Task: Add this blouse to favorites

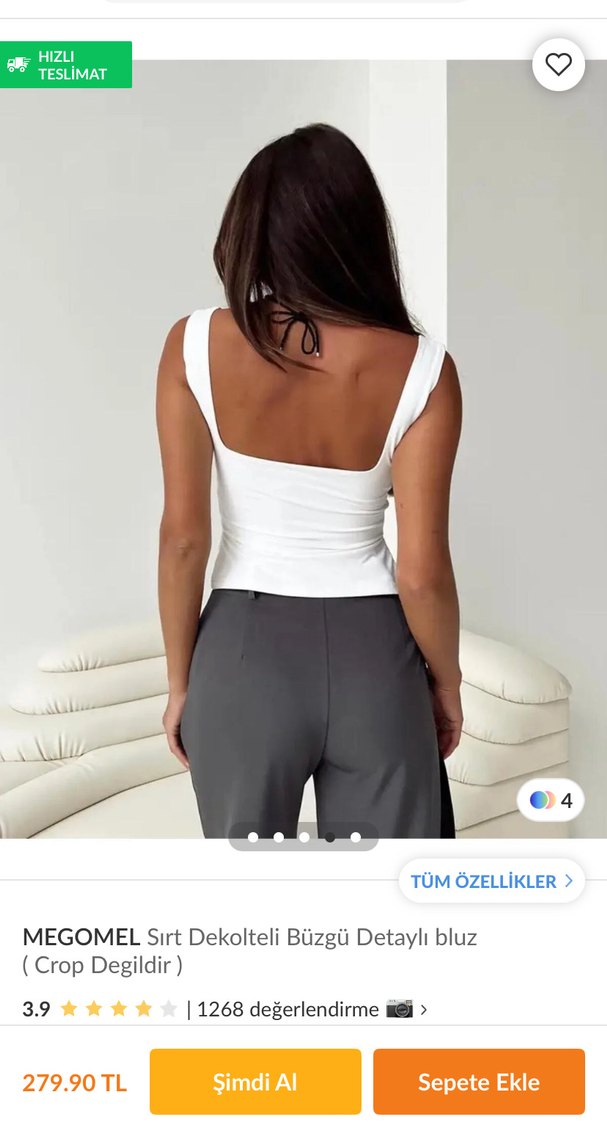Action: (x=558, y=65)
